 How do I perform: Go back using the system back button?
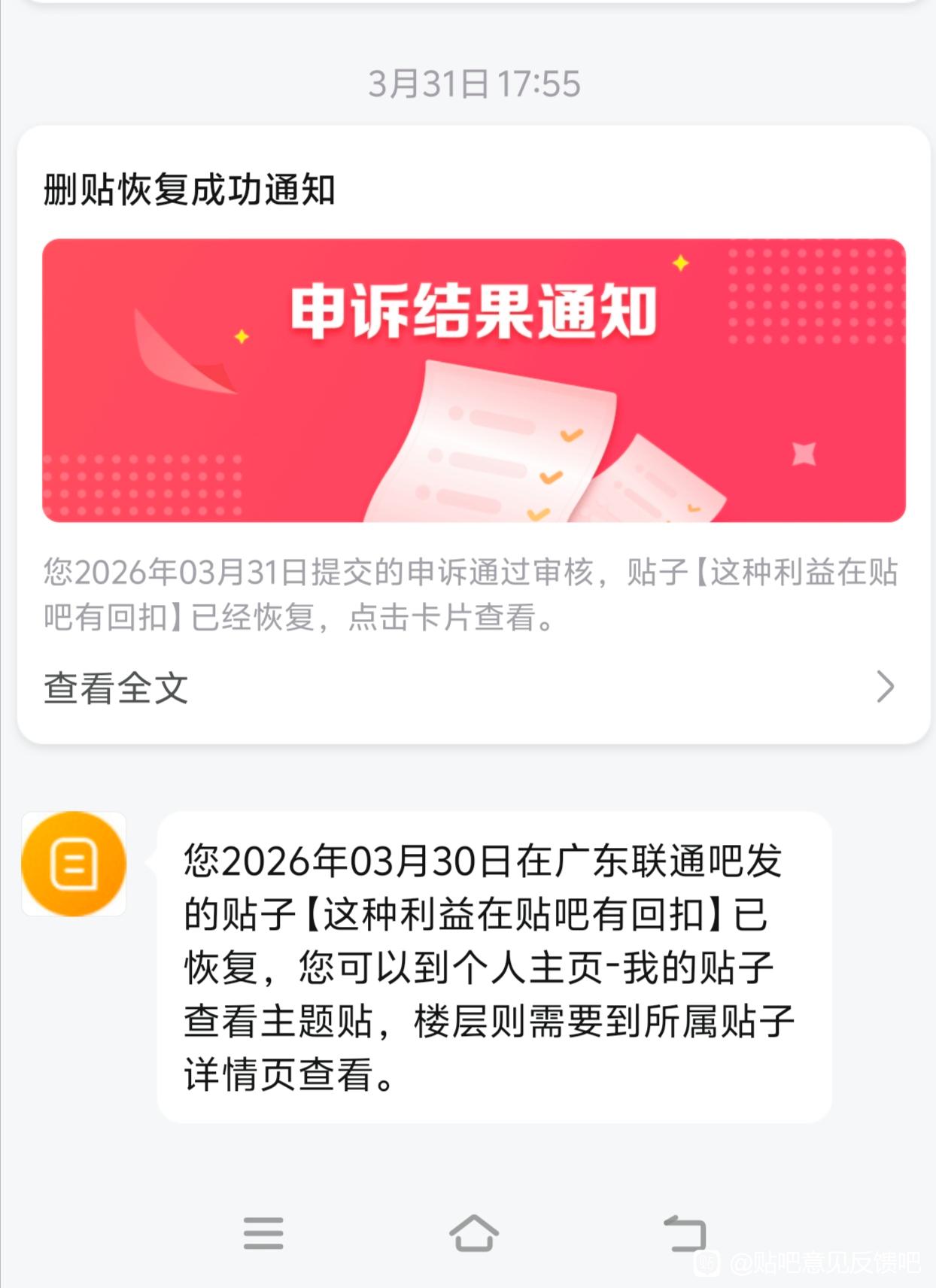[x=684, y=1234]
